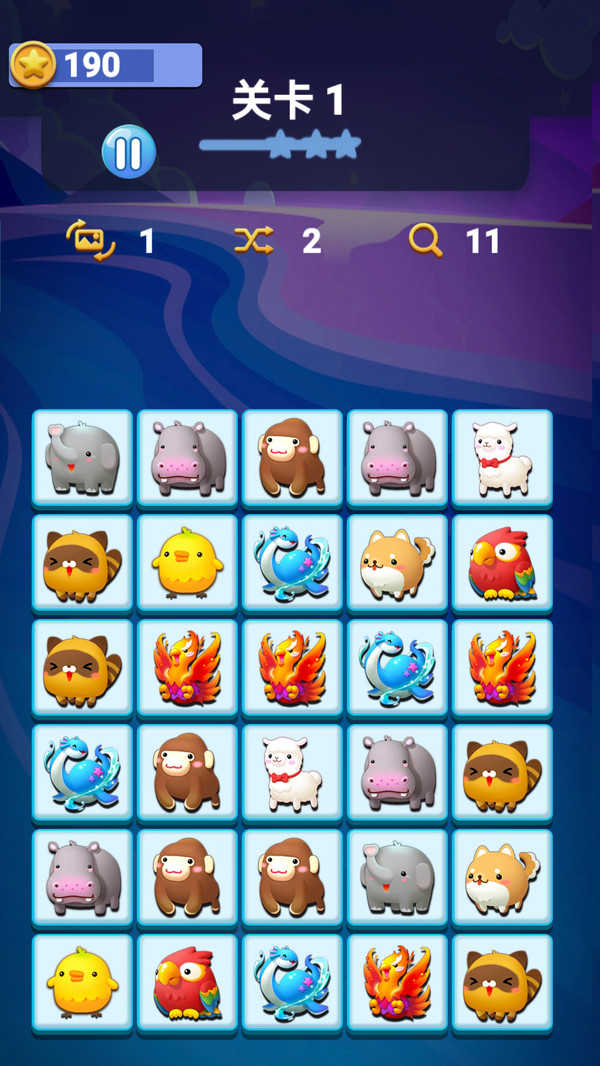600x1066 pixels.
Task: Pick the yellow chick tile in the bottom row
Action: coord(82,983)
